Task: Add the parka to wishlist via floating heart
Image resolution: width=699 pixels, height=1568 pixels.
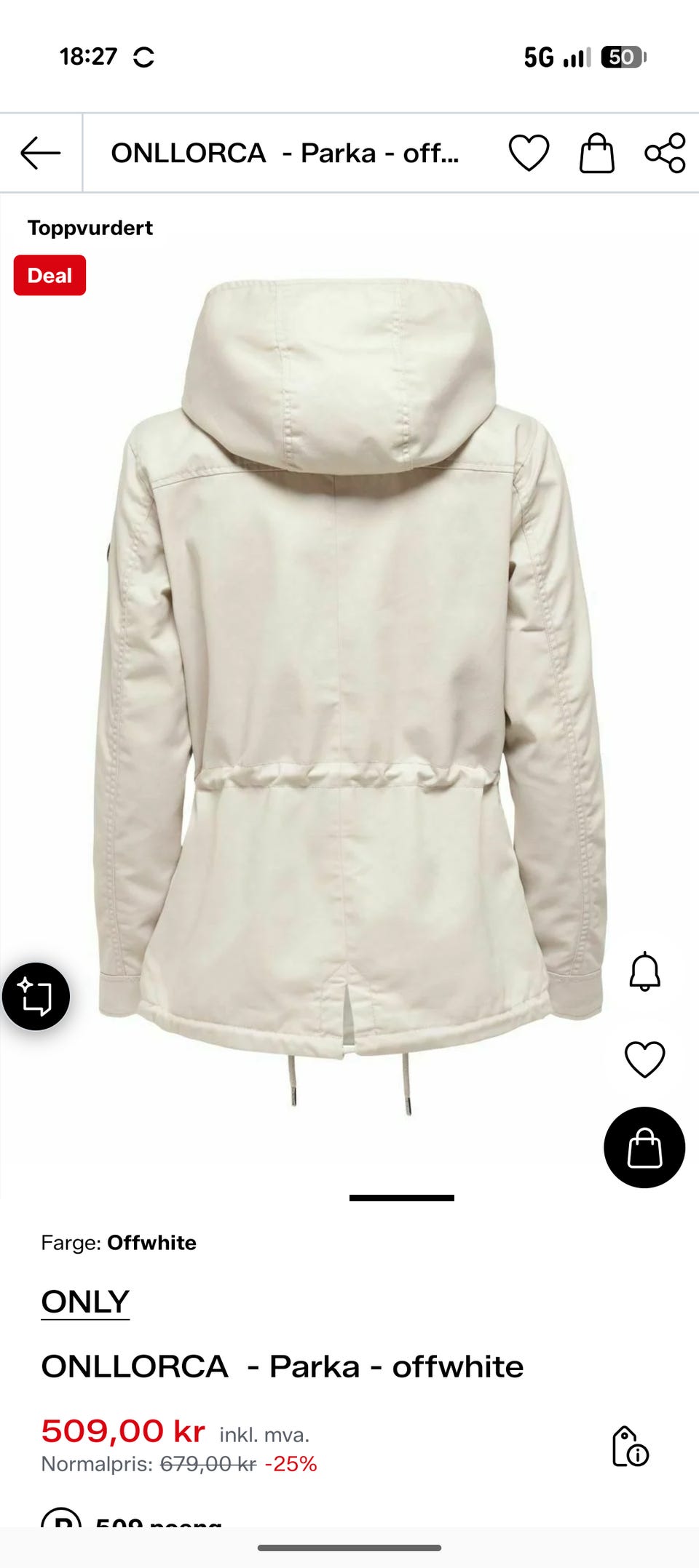Action: click(x=644, y=1059)
